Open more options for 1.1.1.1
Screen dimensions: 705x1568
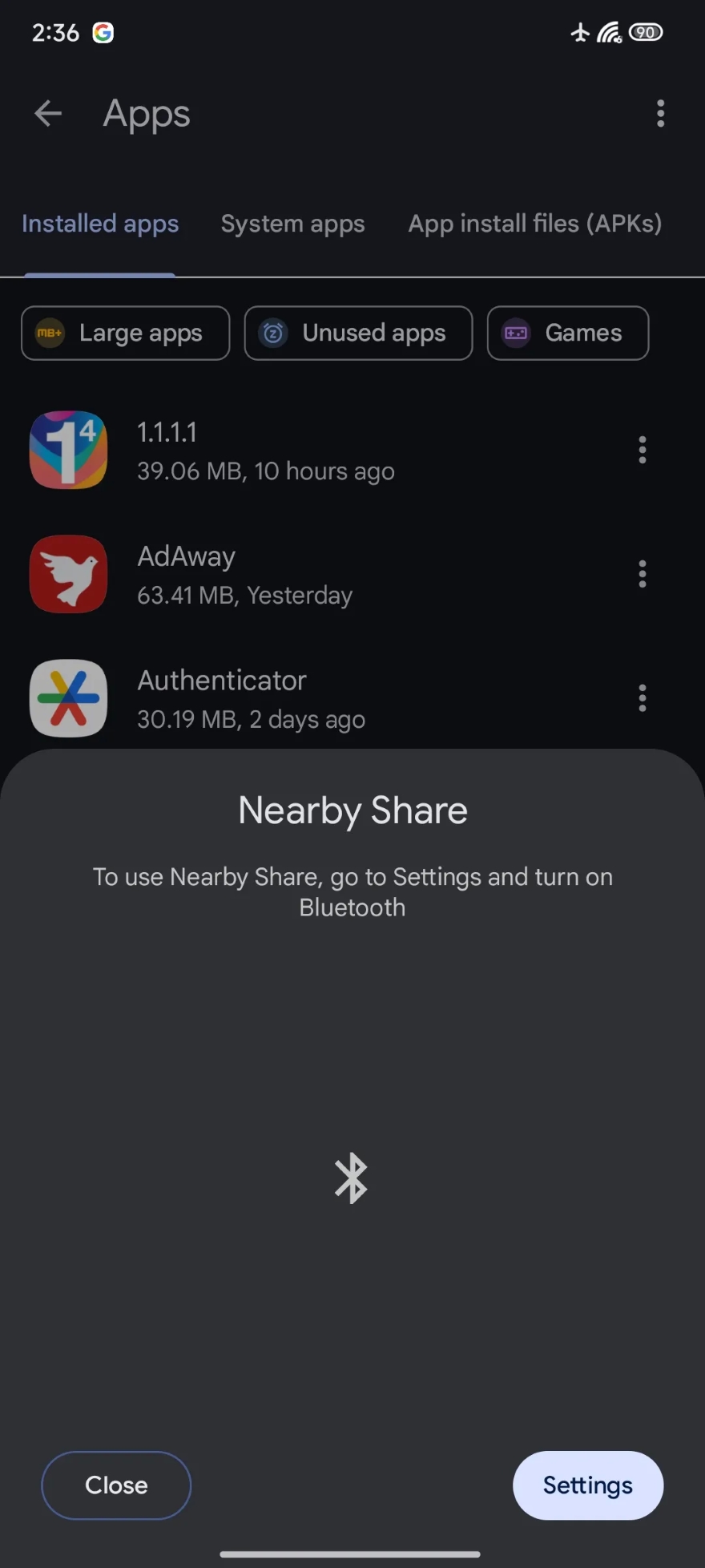(642, 451)
